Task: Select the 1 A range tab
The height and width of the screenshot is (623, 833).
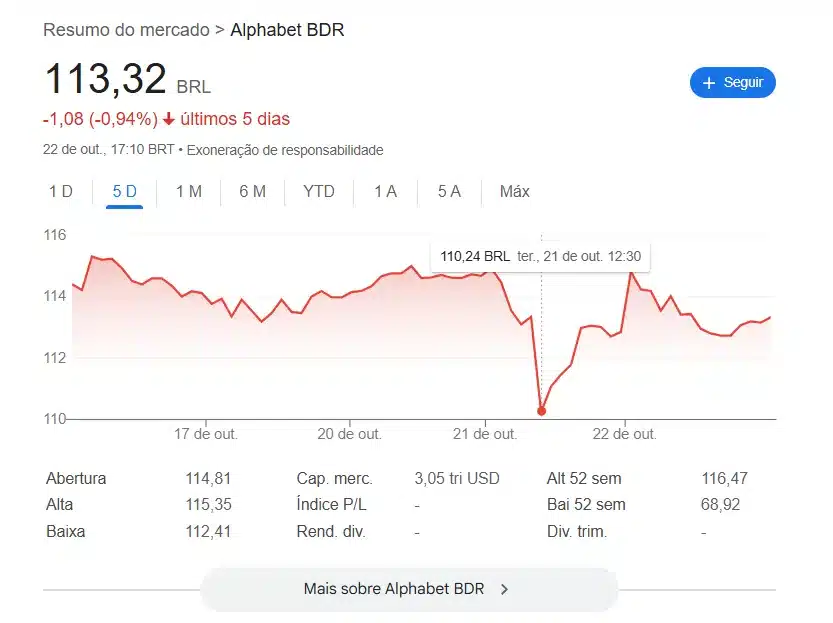Action: point(386,191)
